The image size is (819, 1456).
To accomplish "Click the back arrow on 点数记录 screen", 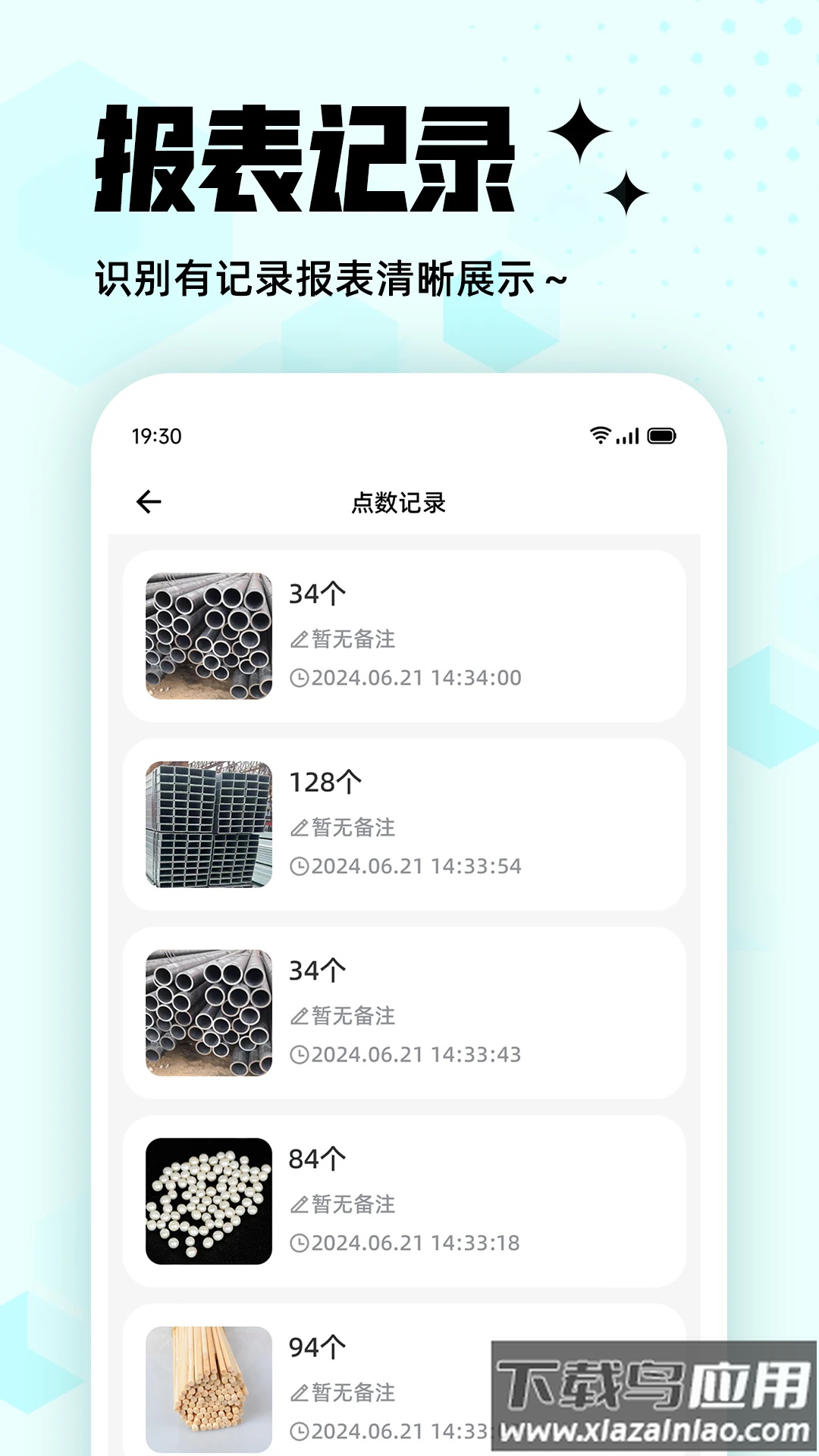I will click(149, 501).
